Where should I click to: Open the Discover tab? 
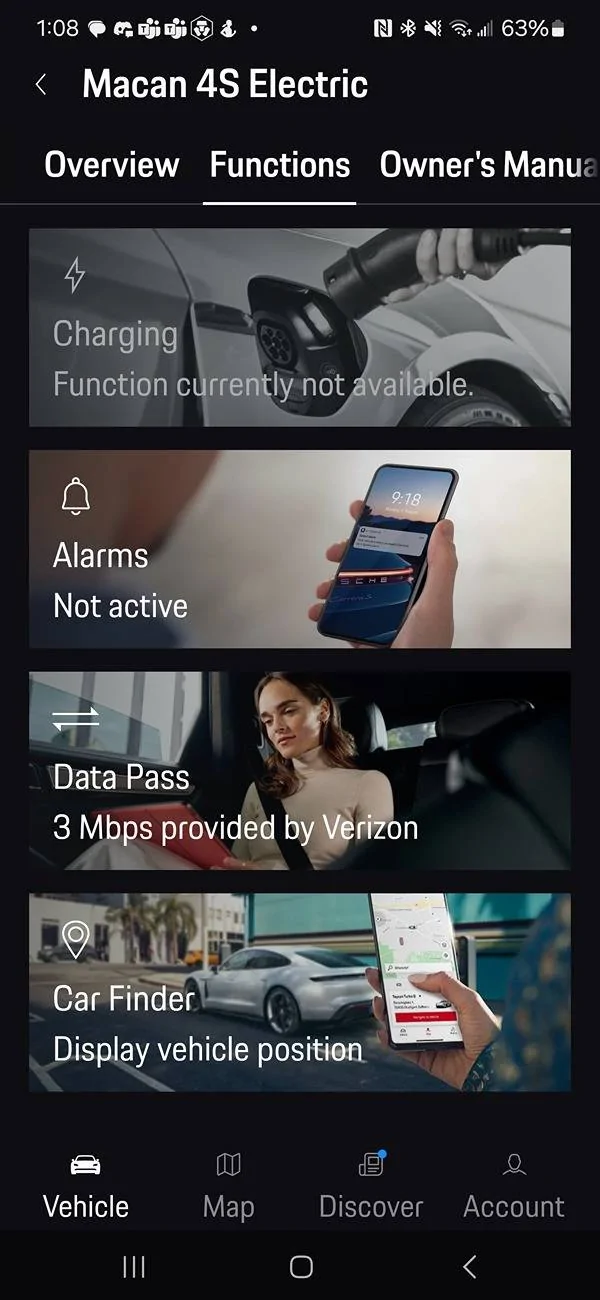click(x=371, y=1186)
